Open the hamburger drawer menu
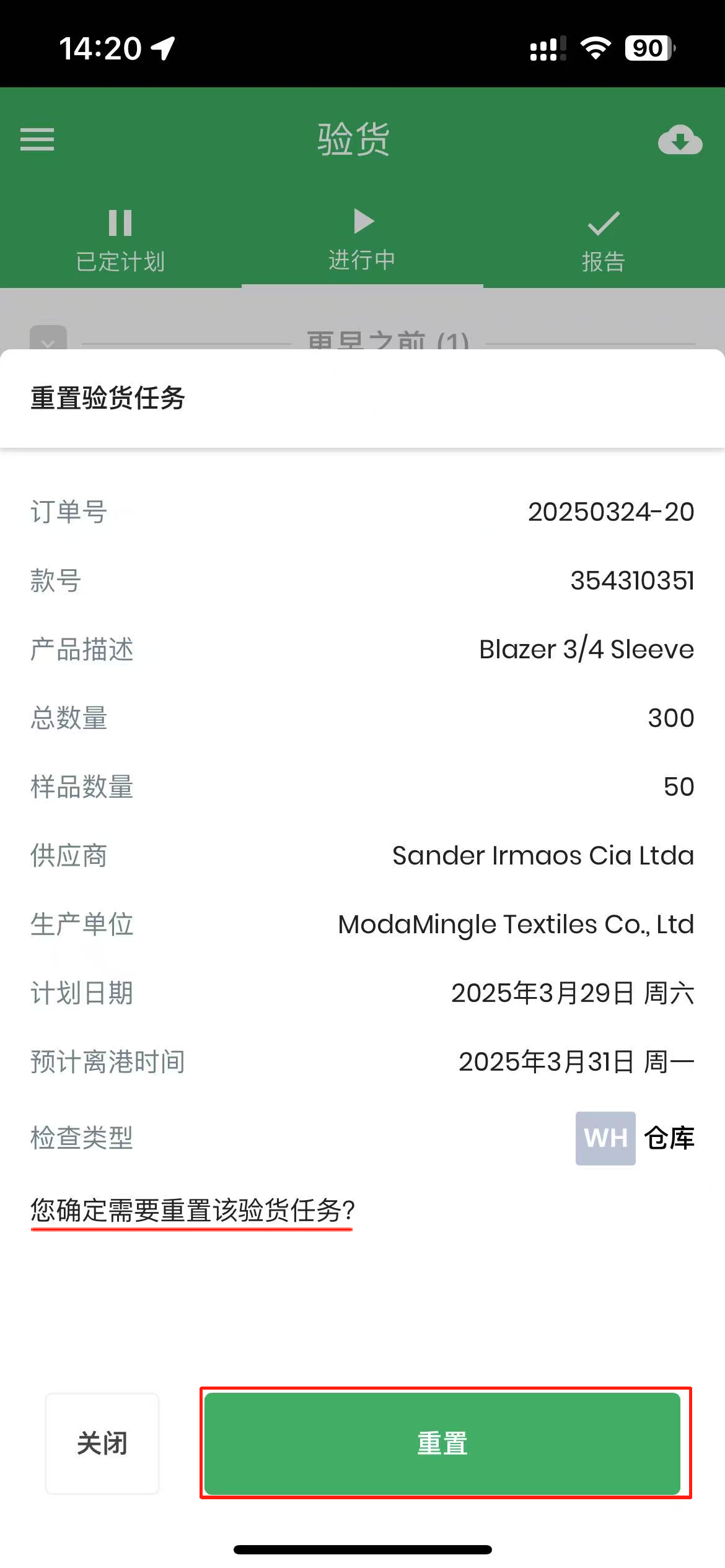Viewport: 725px width, 1568px height. tap(37, 139)
